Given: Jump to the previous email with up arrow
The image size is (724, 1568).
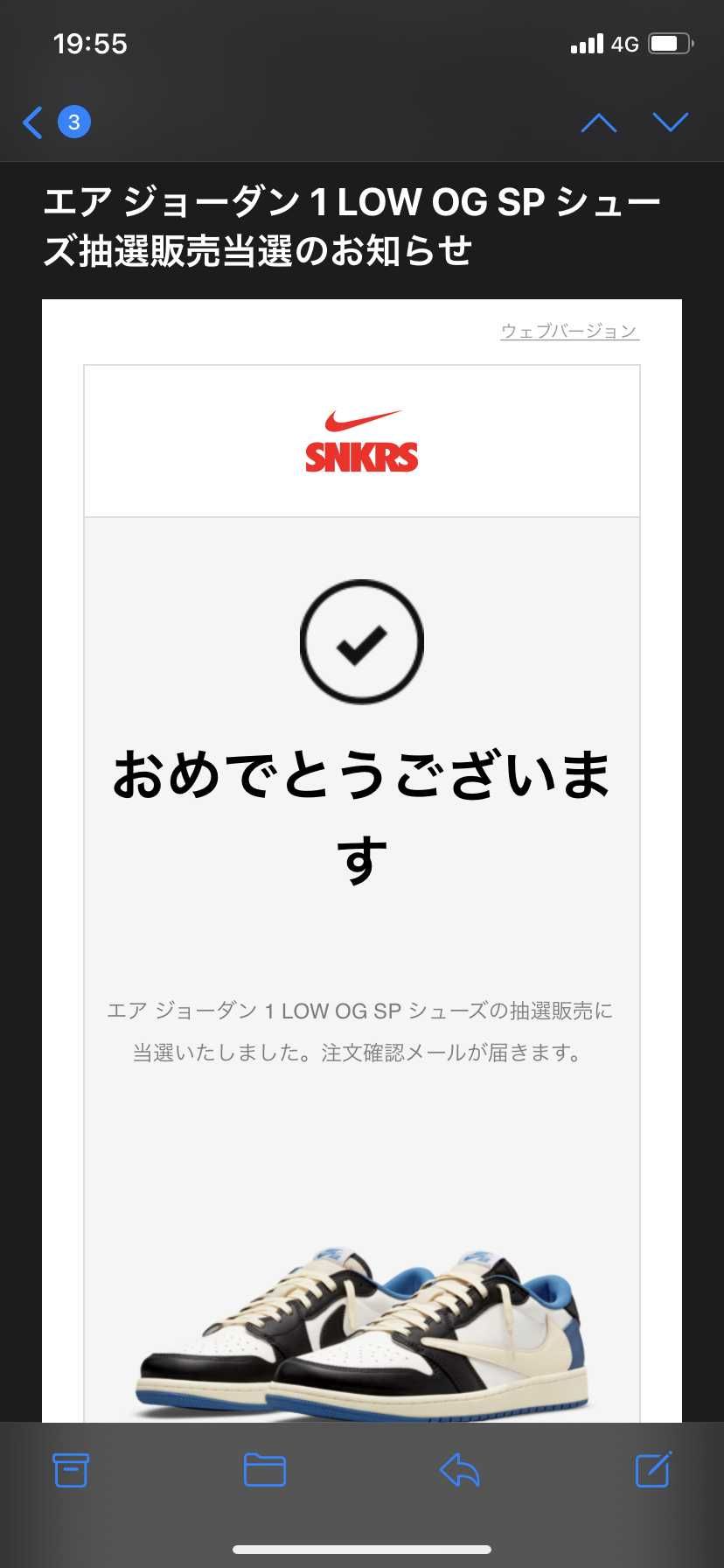Looking at the screenshot, I should pos(599,122).
